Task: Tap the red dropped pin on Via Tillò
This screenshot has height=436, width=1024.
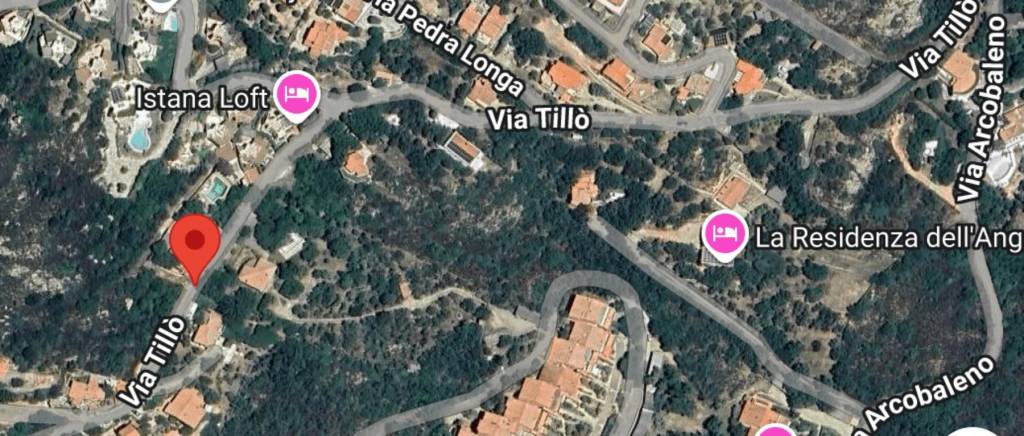Action: 194,245
